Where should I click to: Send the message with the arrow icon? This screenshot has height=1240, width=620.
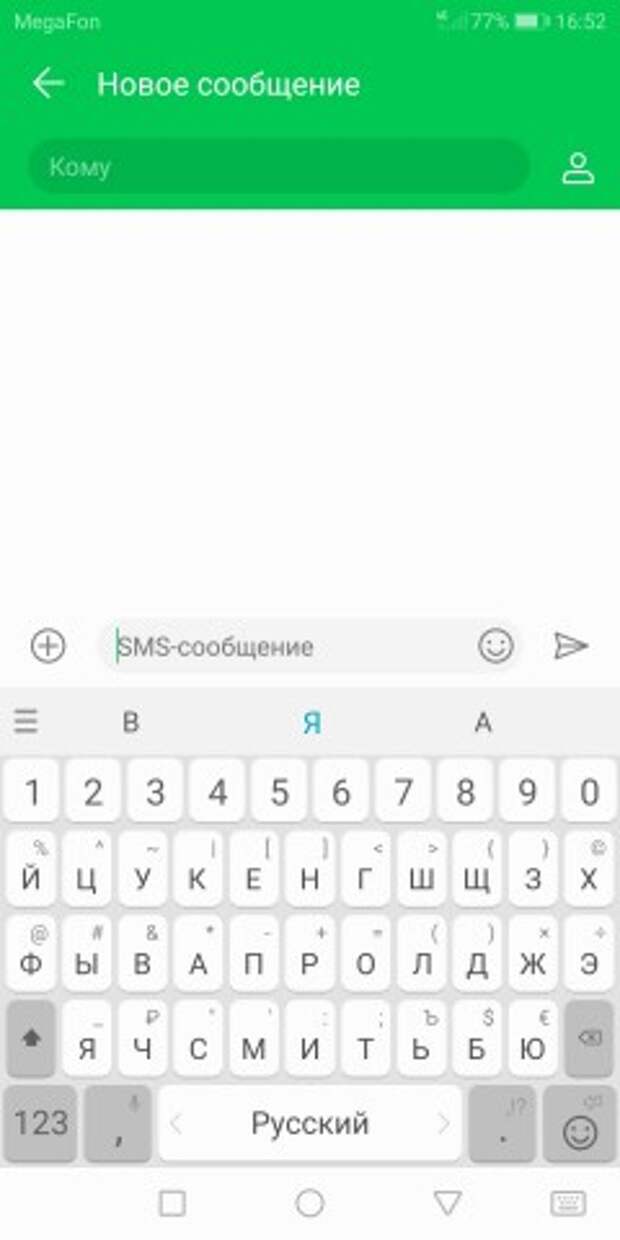(571, 646)
